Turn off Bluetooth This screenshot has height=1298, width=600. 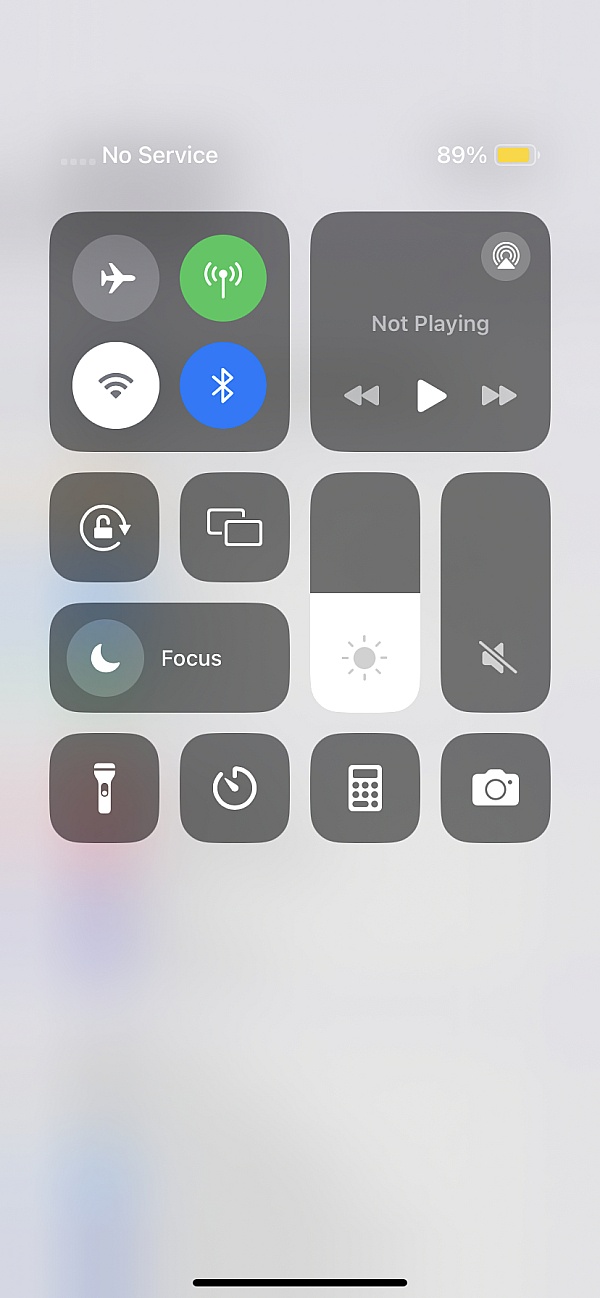(x=223, y=386)
